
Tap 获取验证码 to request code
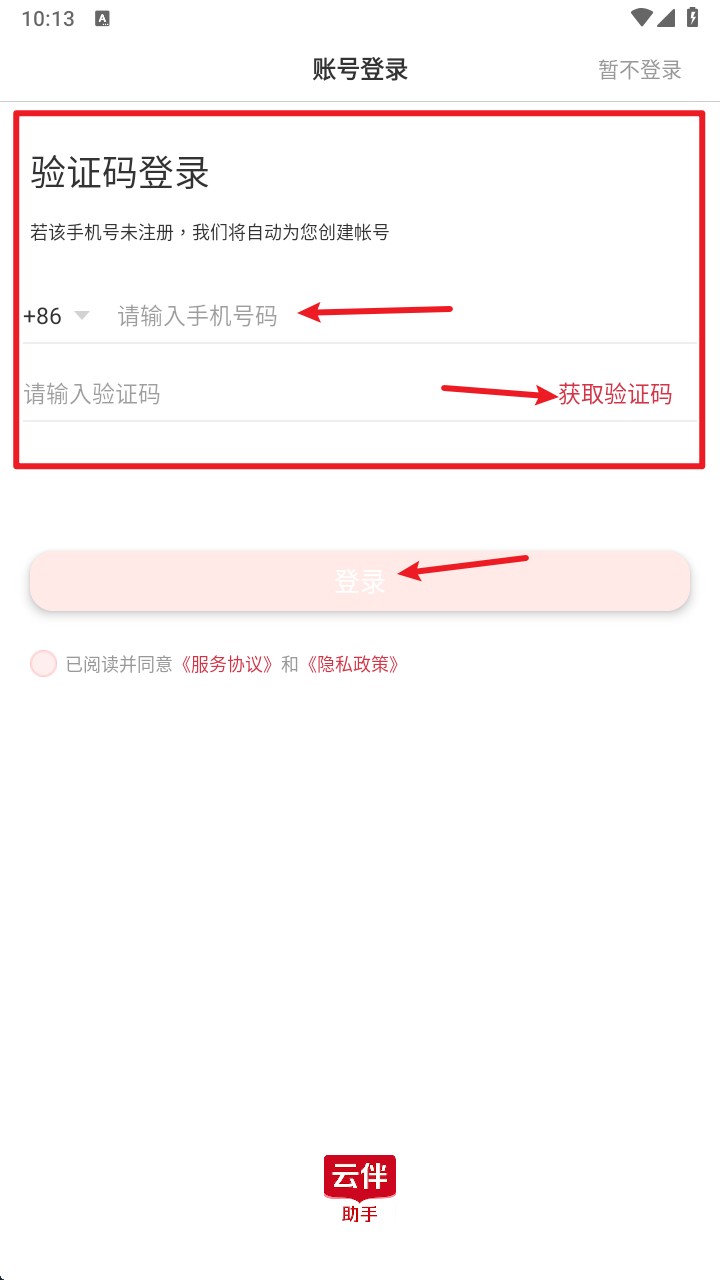click(x=615, y=394)
